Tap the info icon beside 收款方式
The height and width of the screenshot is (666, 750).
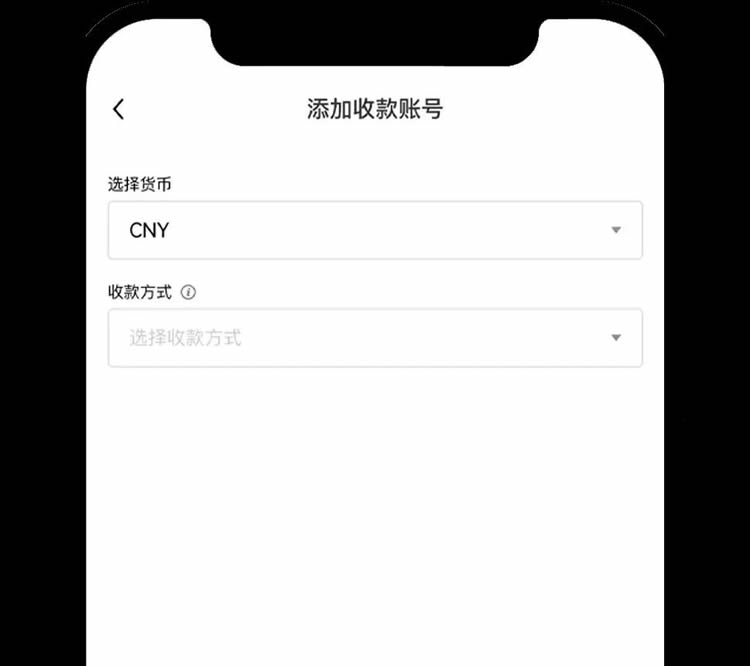click(188, 293)
